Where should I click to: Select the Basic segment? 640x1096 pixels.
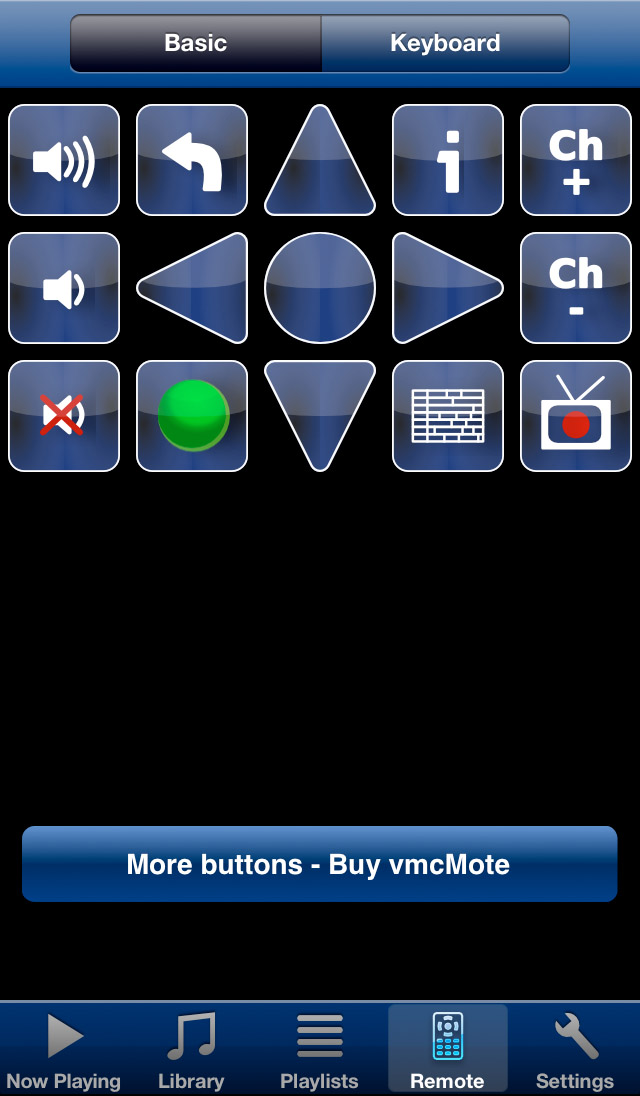coord(196,43)
